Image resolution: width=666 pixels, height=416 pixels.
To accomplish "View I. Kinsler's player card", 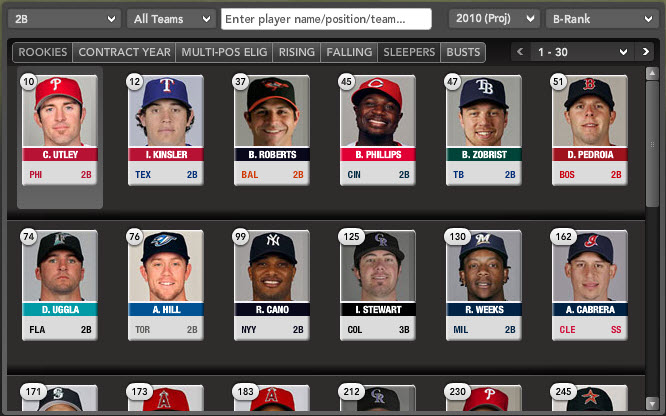I will point(166,130).
